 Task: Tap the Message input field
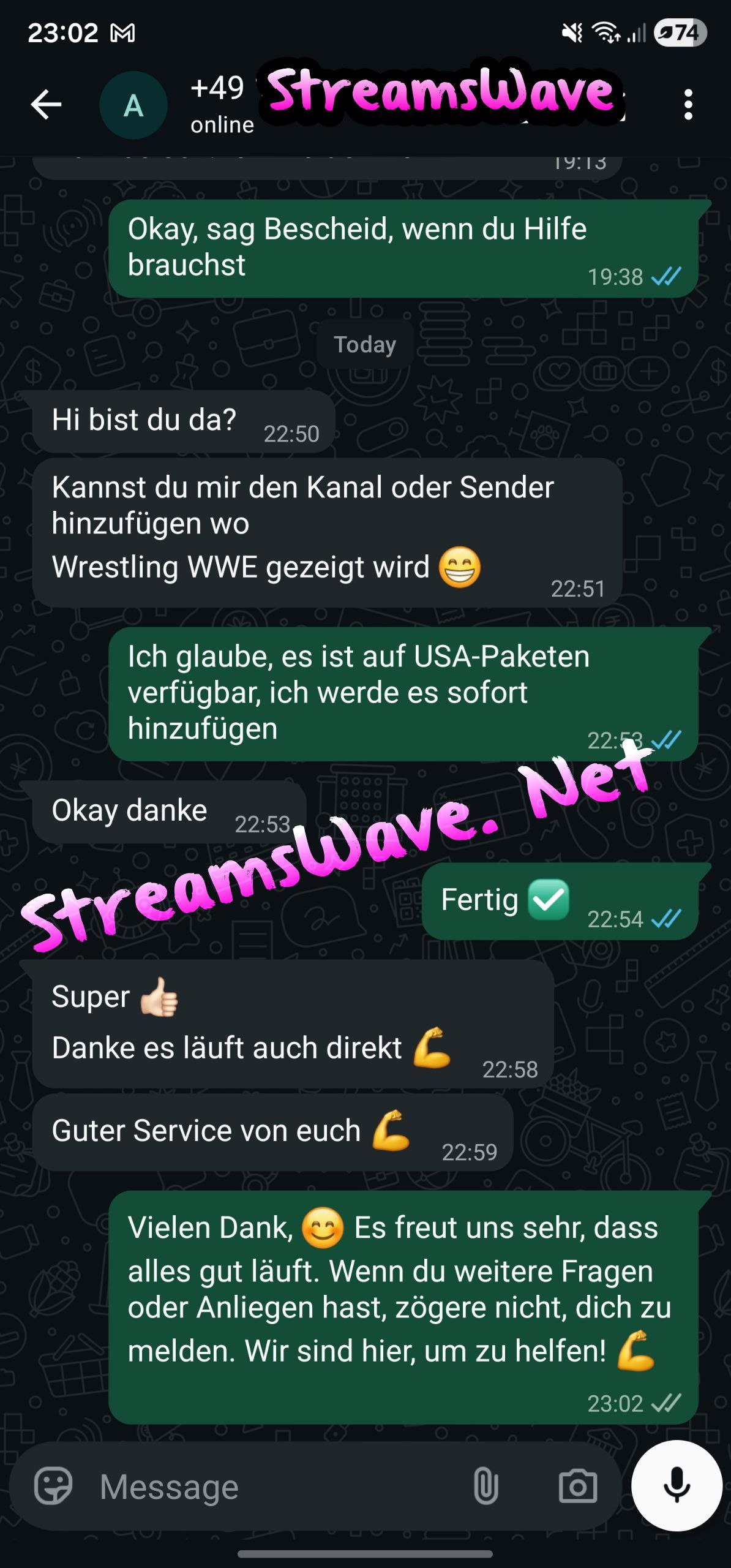245,1485
